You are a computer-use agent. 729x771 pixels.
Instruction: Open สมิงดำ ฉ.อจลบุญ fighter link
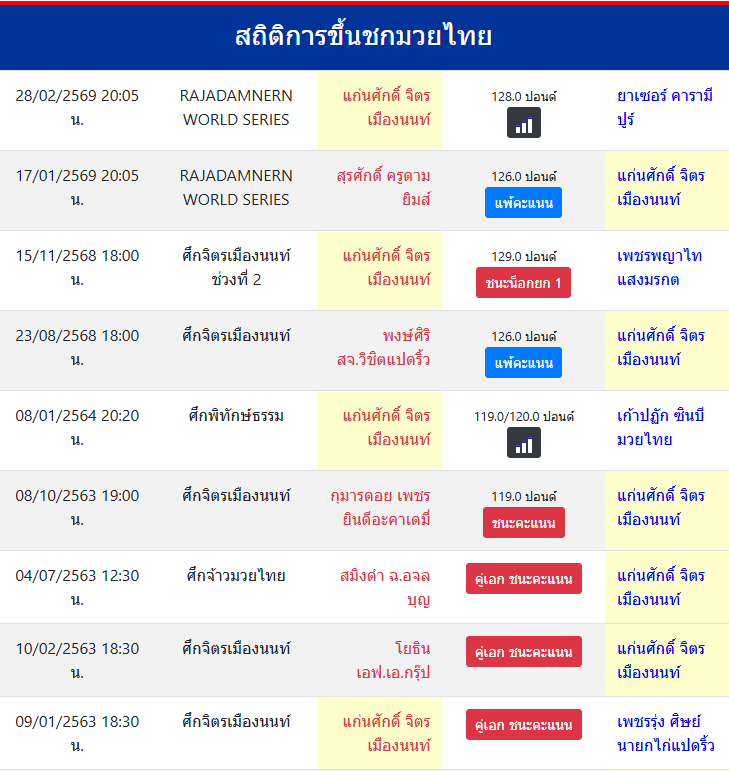385,588
